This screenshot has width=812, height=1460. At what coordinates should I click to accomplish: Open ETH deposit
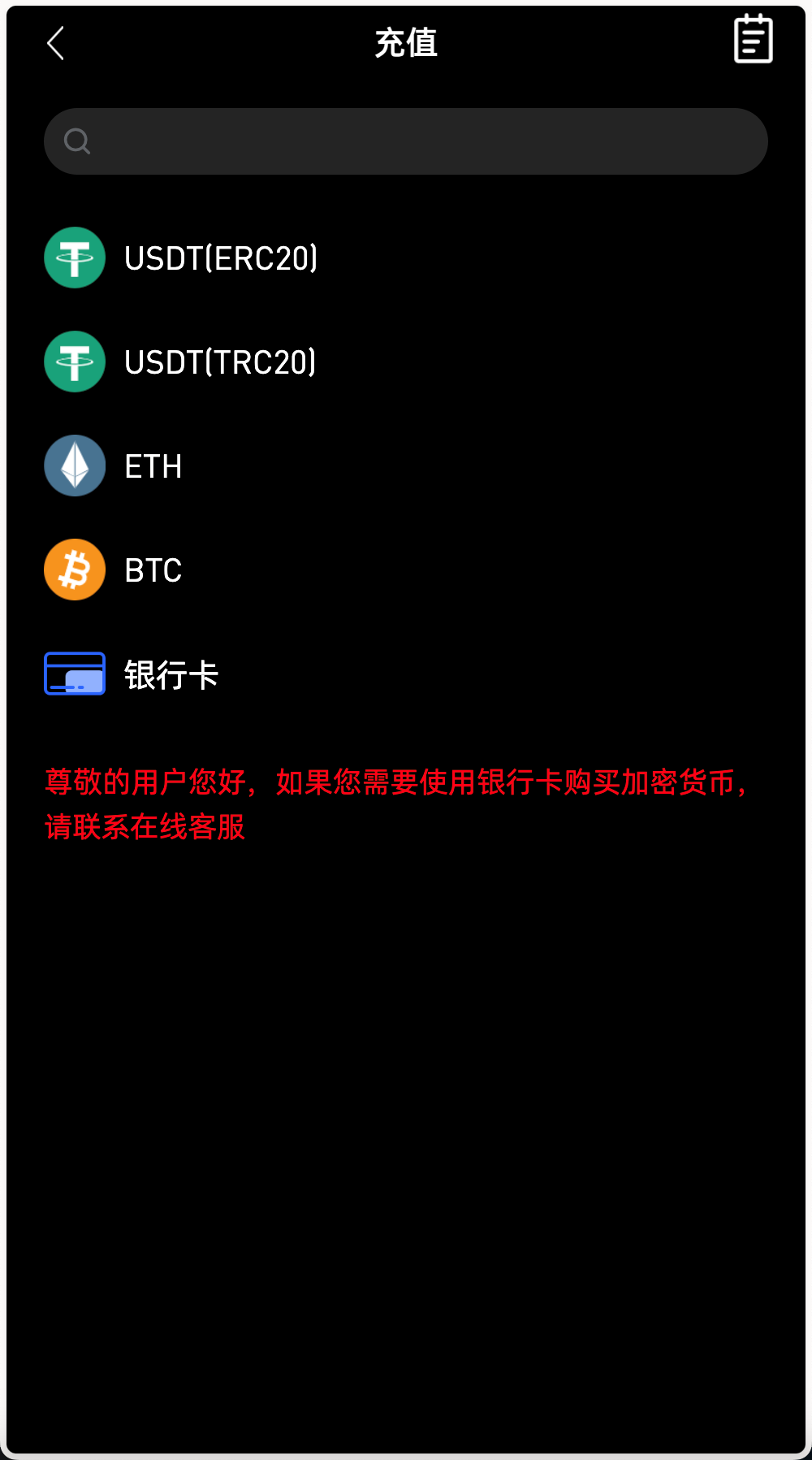[153, 466]
